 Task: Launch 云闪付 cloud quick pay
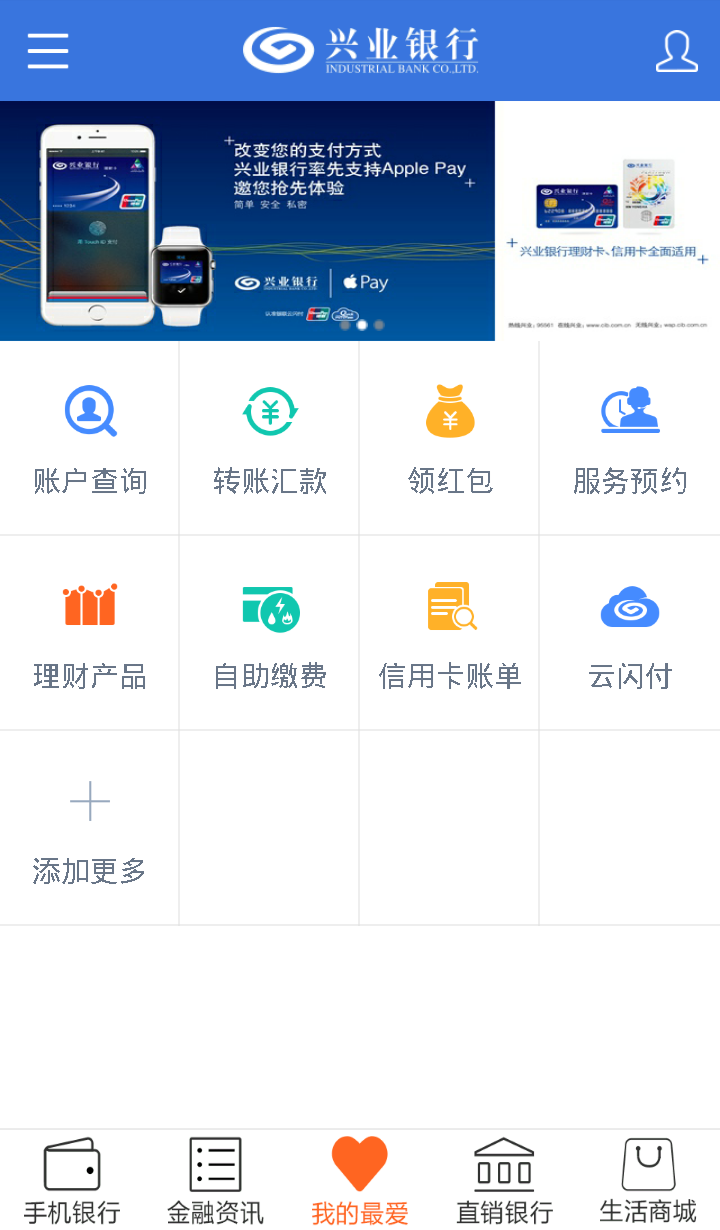(630, 633)
